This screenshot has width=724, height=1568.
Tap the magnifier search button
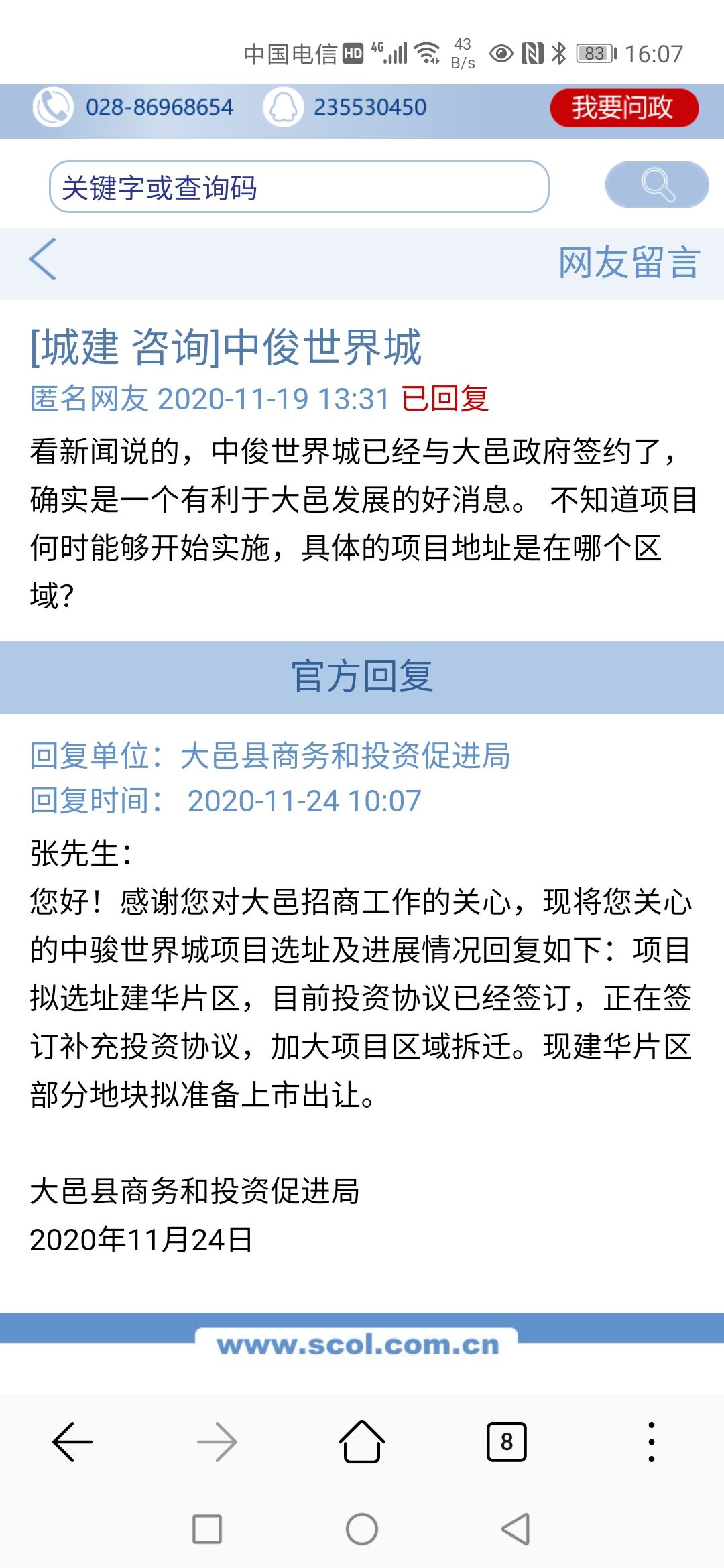pyautogui.click(x=657, y=184)
